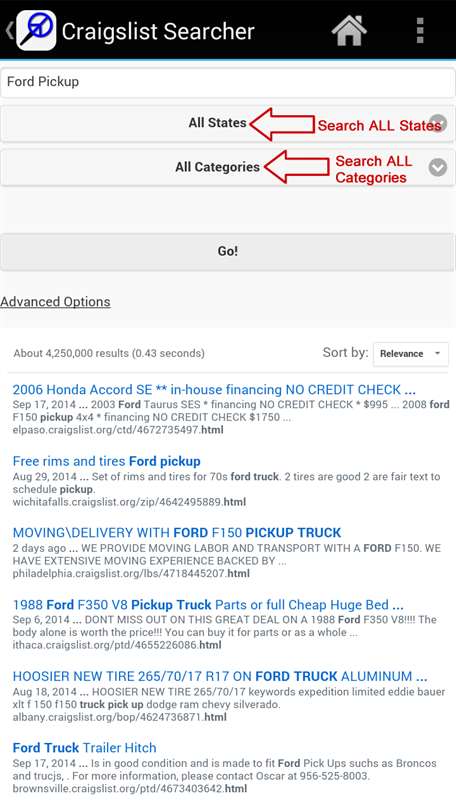Open the 2006 Honda Accord SE result

(x=214, y=390)
